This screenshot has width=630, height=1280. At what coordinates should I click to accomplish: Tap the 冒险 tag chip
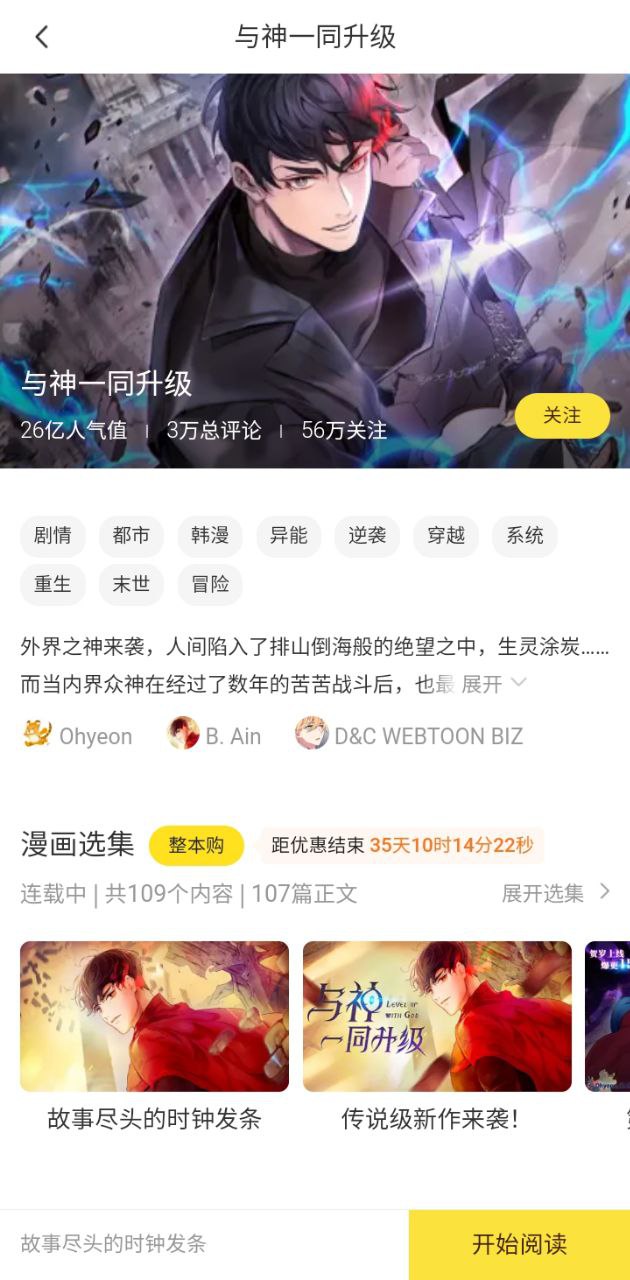coord(210,584)
